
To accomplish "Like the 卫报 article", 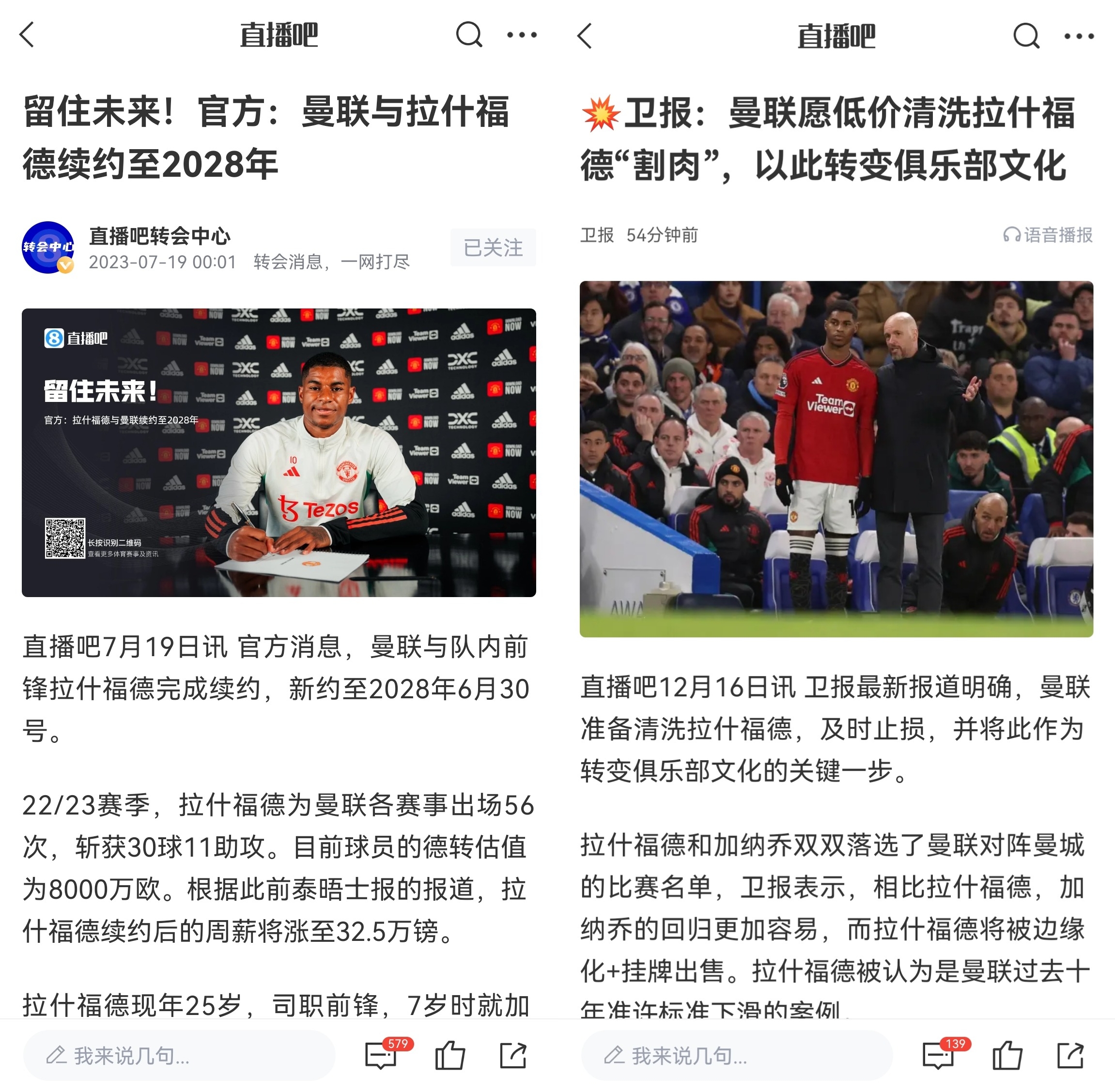I will 1007,1055.
